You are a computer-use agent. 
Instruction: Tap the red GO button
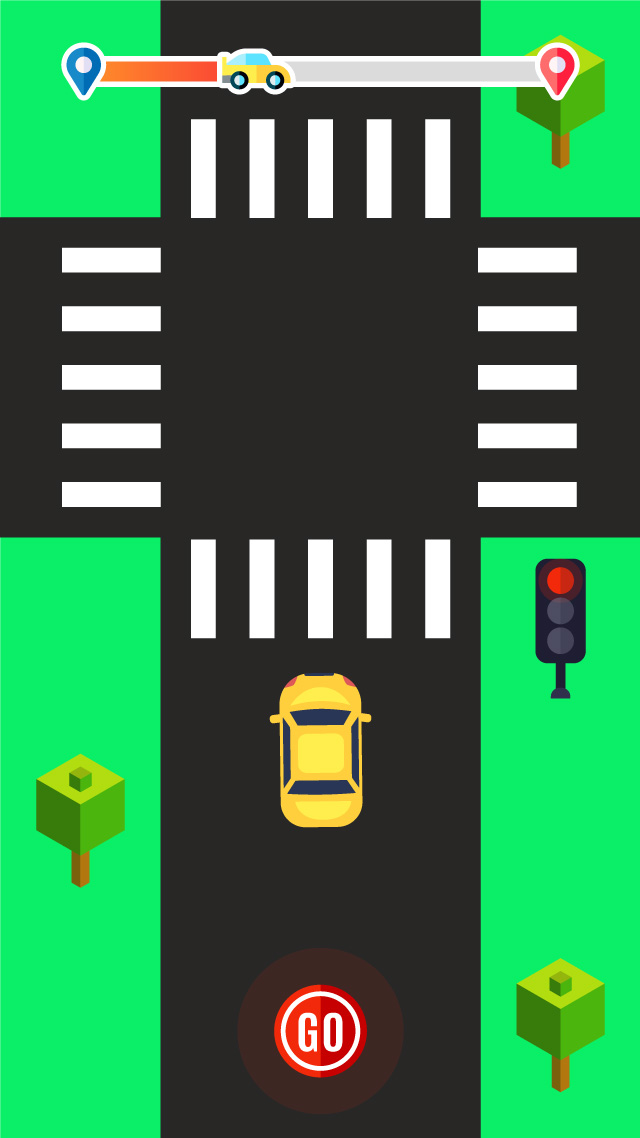click(320, 1031)
